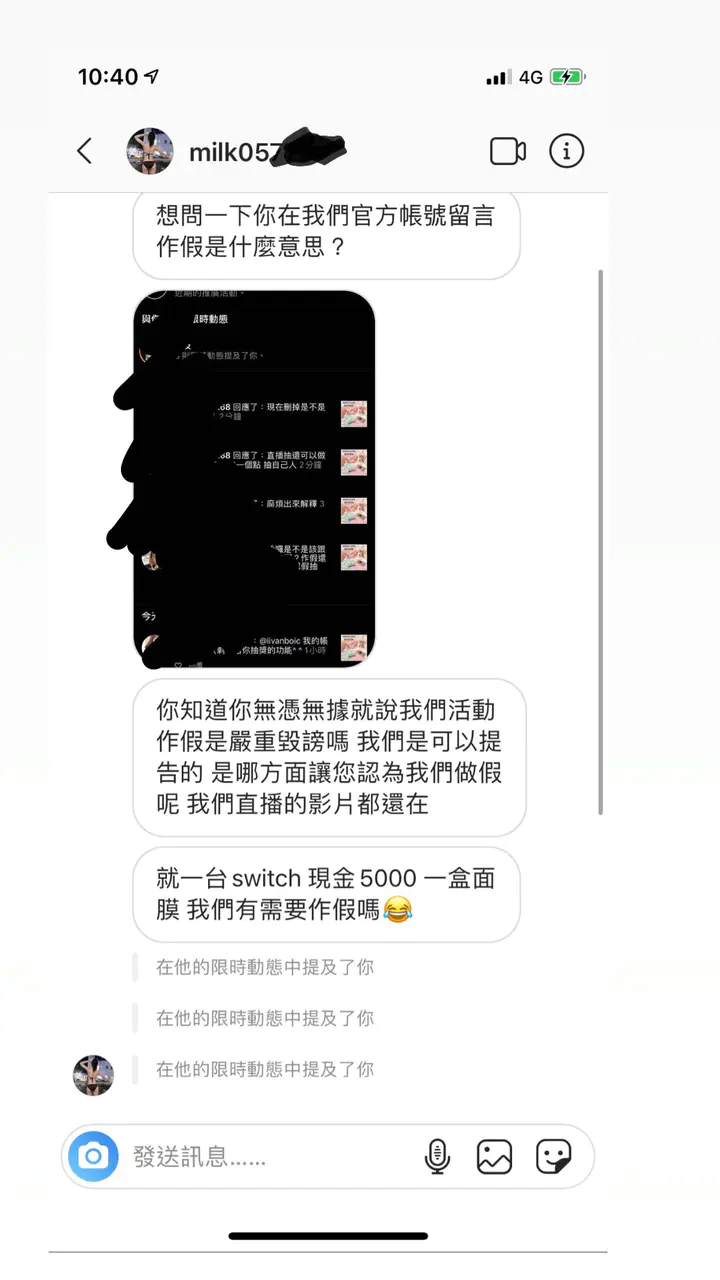
Task: Open the shared screenshot image
Action: (255, 478)
